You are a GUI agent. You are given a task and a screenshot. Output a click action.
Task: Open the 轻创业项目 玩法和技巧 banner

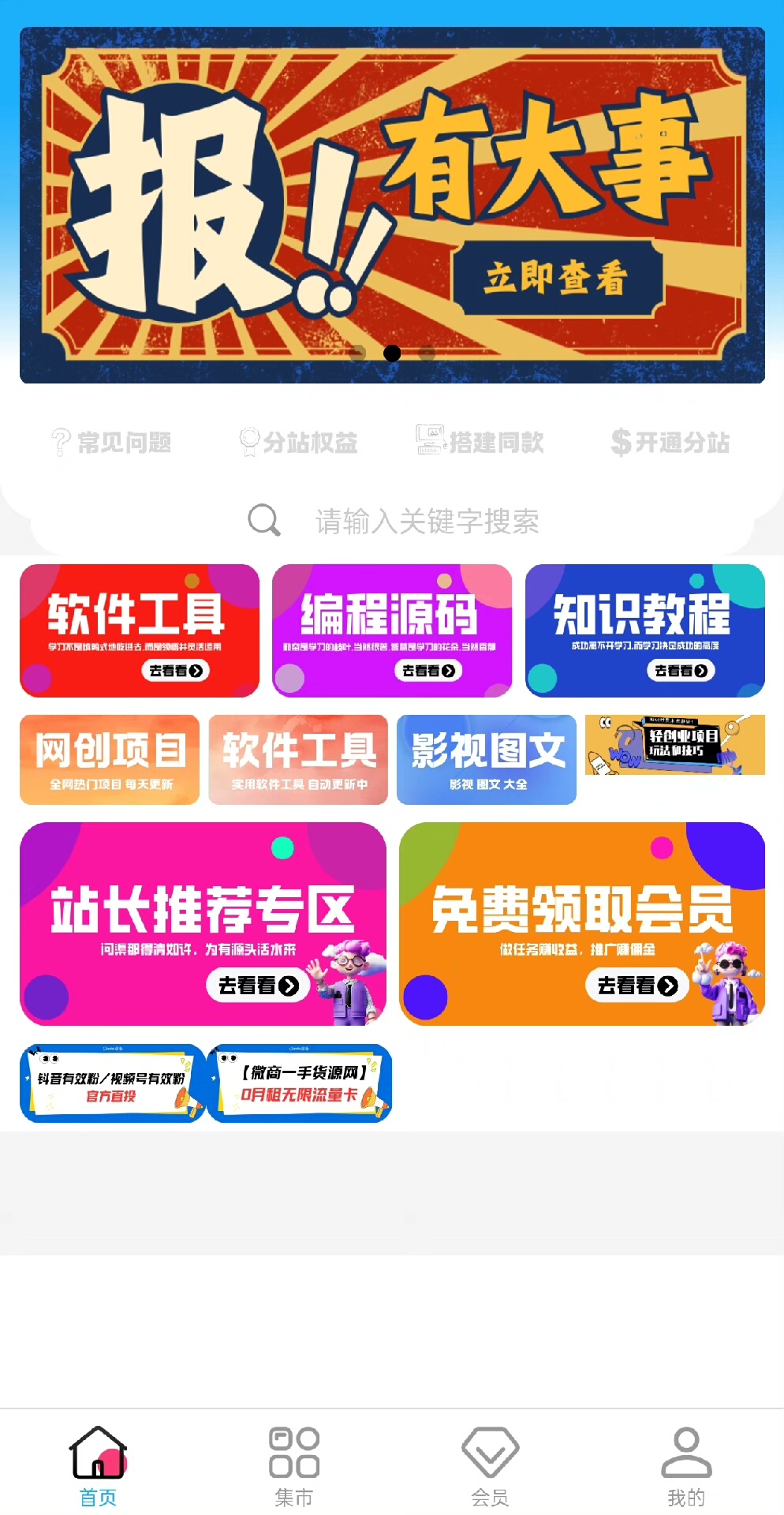[674, 745]
